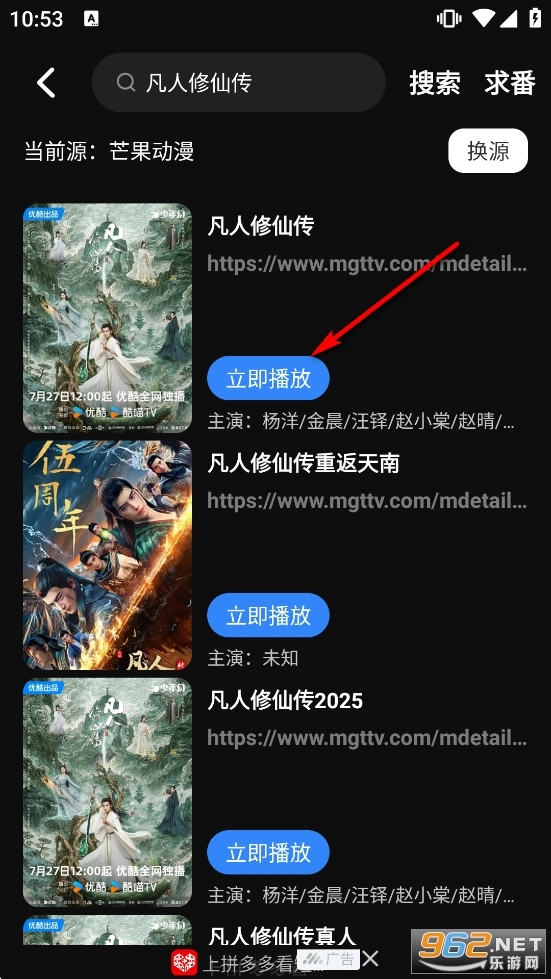
Task: Tap the 搜索 button
Action: pyautogui.click(x=435, y=83)
